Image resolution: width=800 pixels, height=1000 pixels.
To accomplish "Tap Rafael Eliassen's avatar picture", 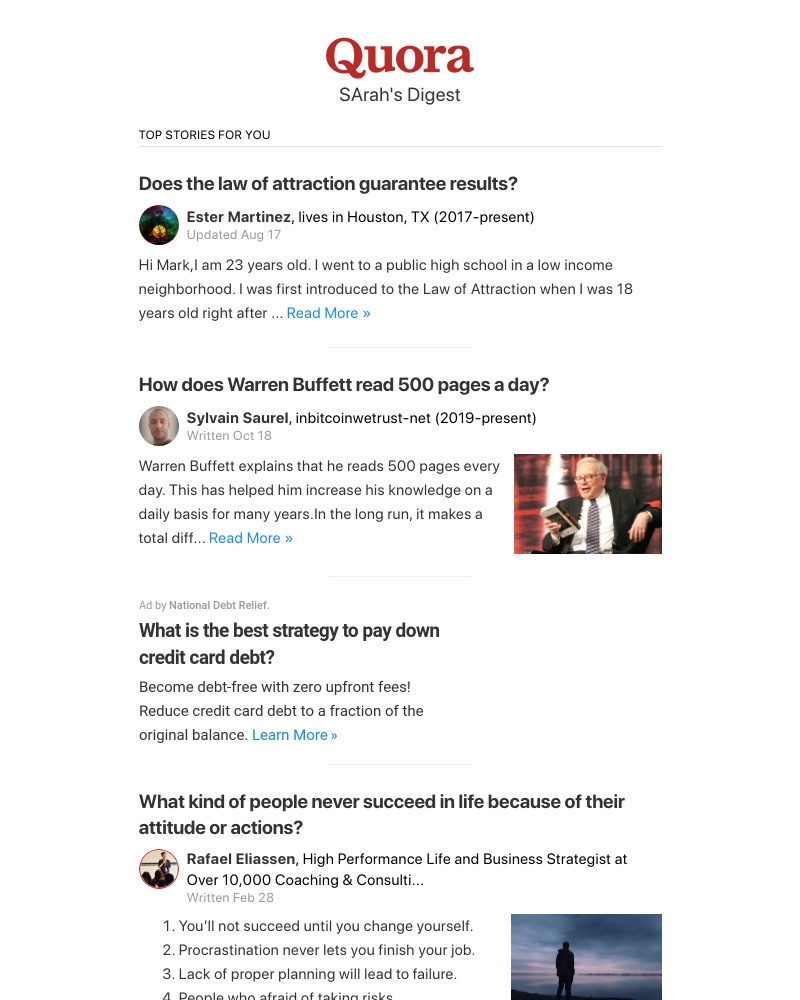I will coord(159,868).
